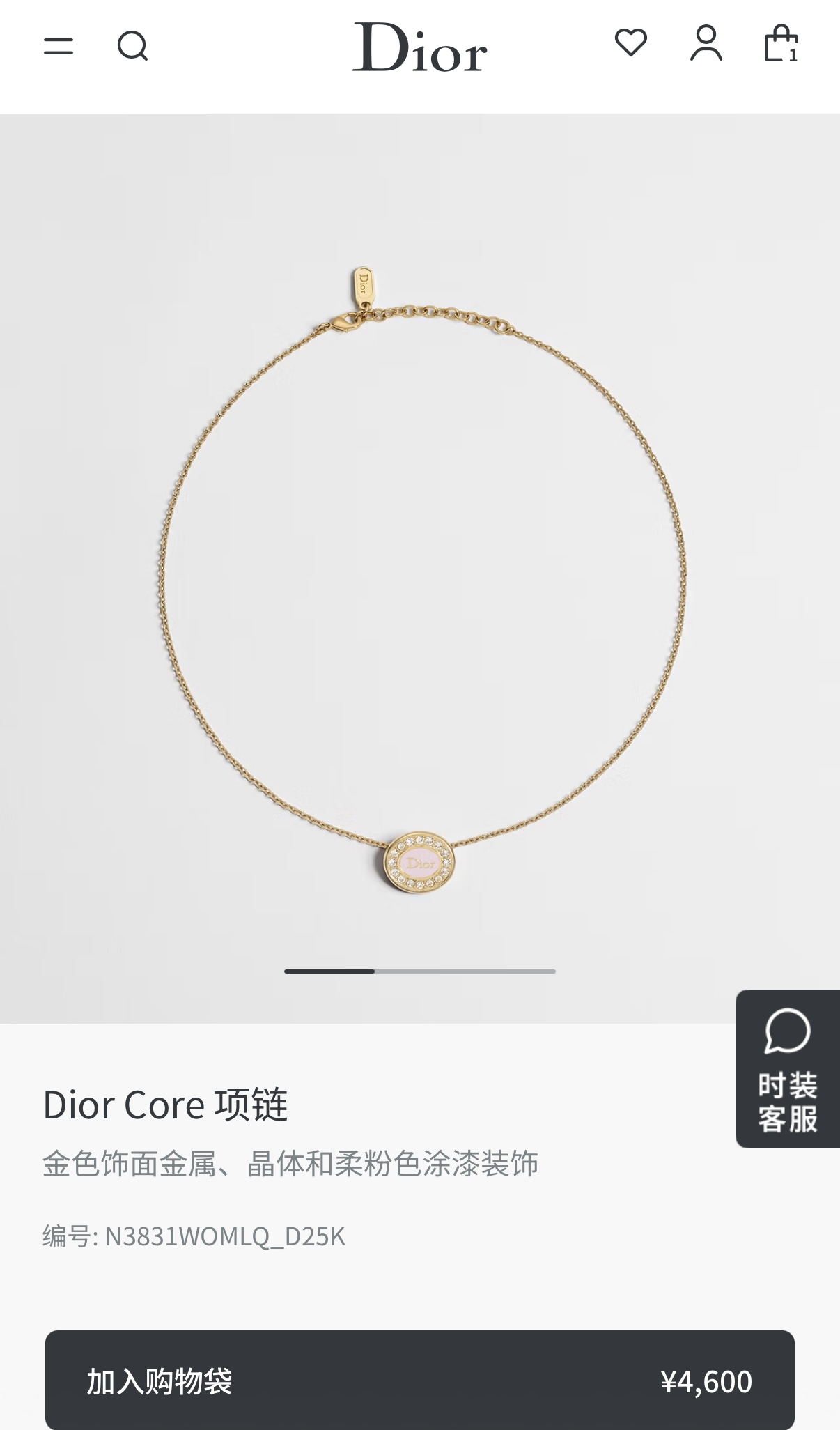
Task: Open the search icon
Action: (x=132, y=47)
